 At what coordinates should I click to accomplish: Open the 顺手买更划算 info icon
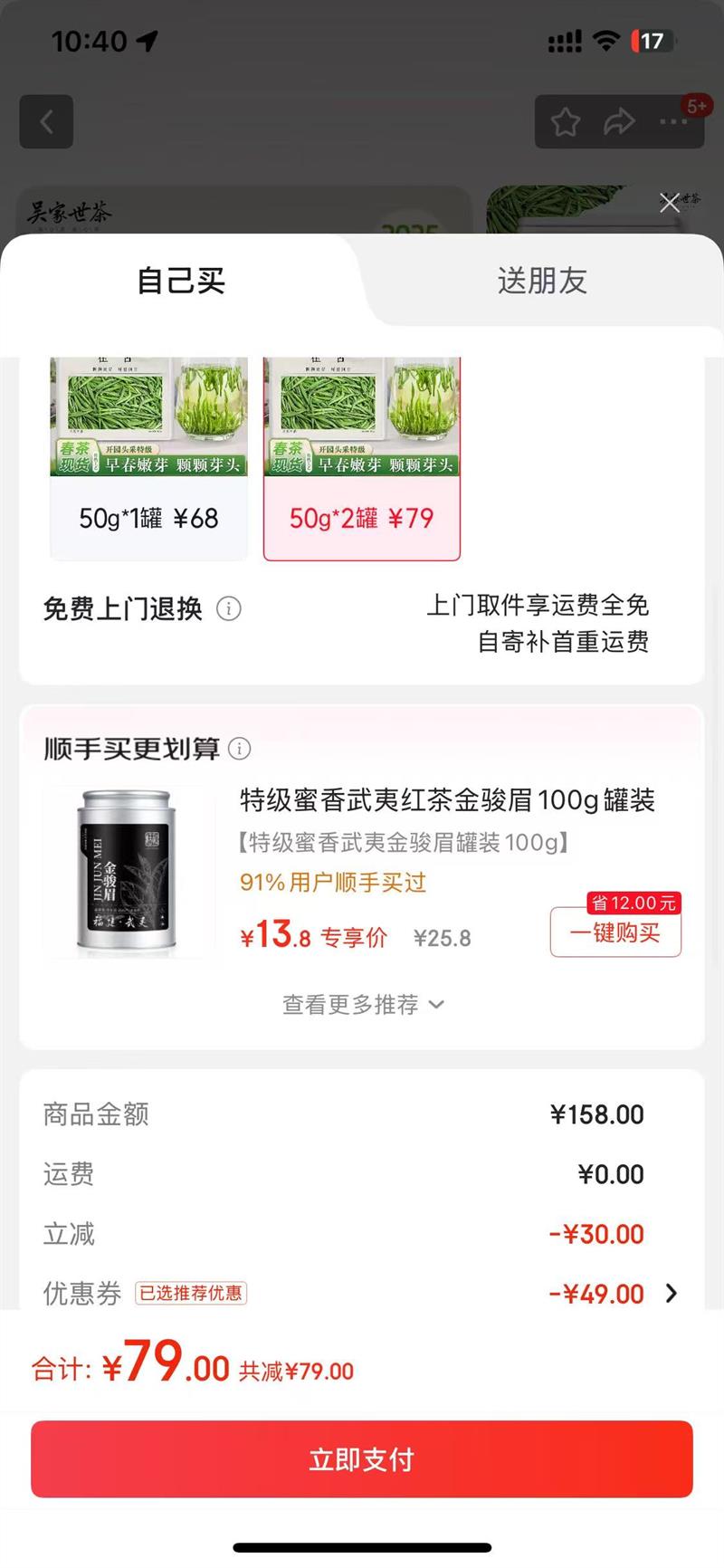coord(239,749)
